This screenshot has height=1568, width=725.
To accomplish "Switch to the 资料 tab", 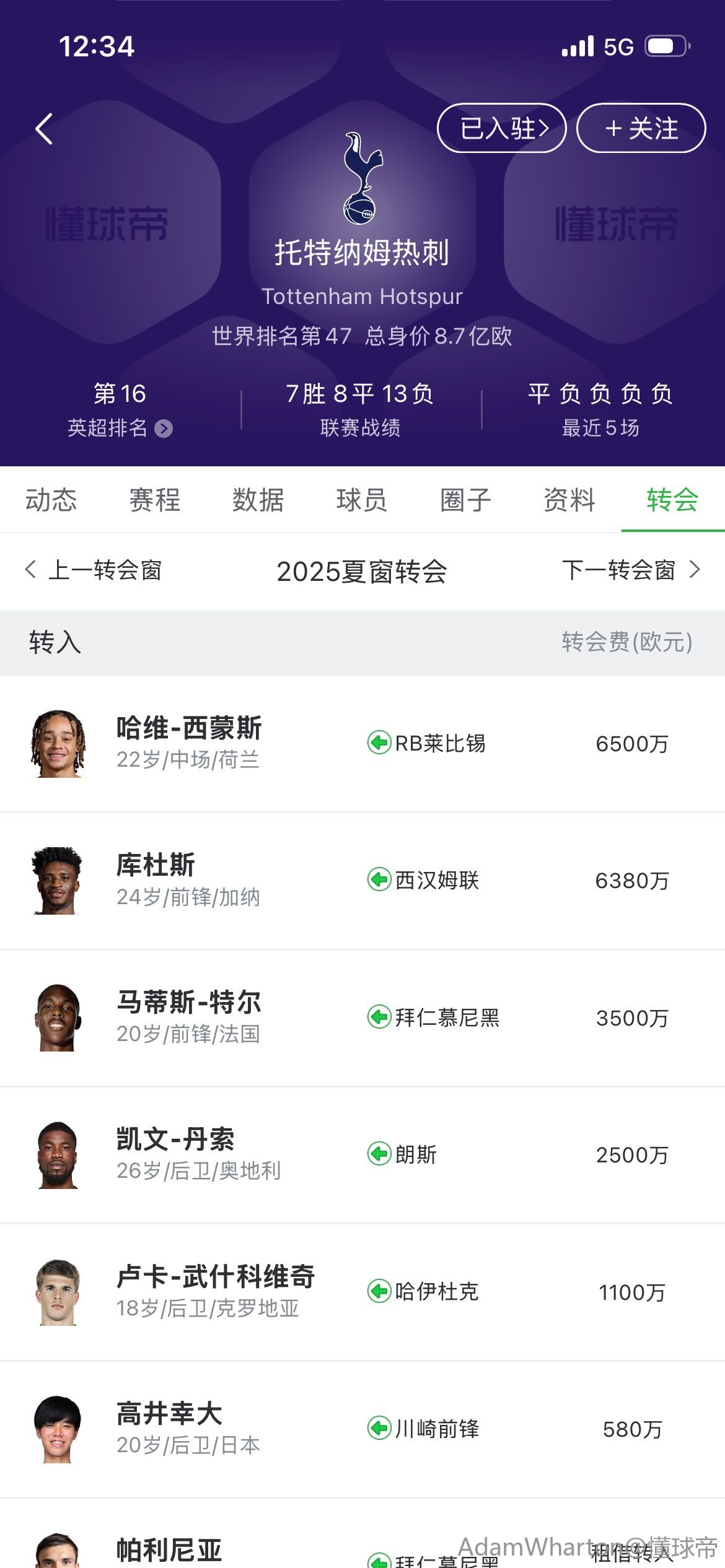I will (569, 500).
